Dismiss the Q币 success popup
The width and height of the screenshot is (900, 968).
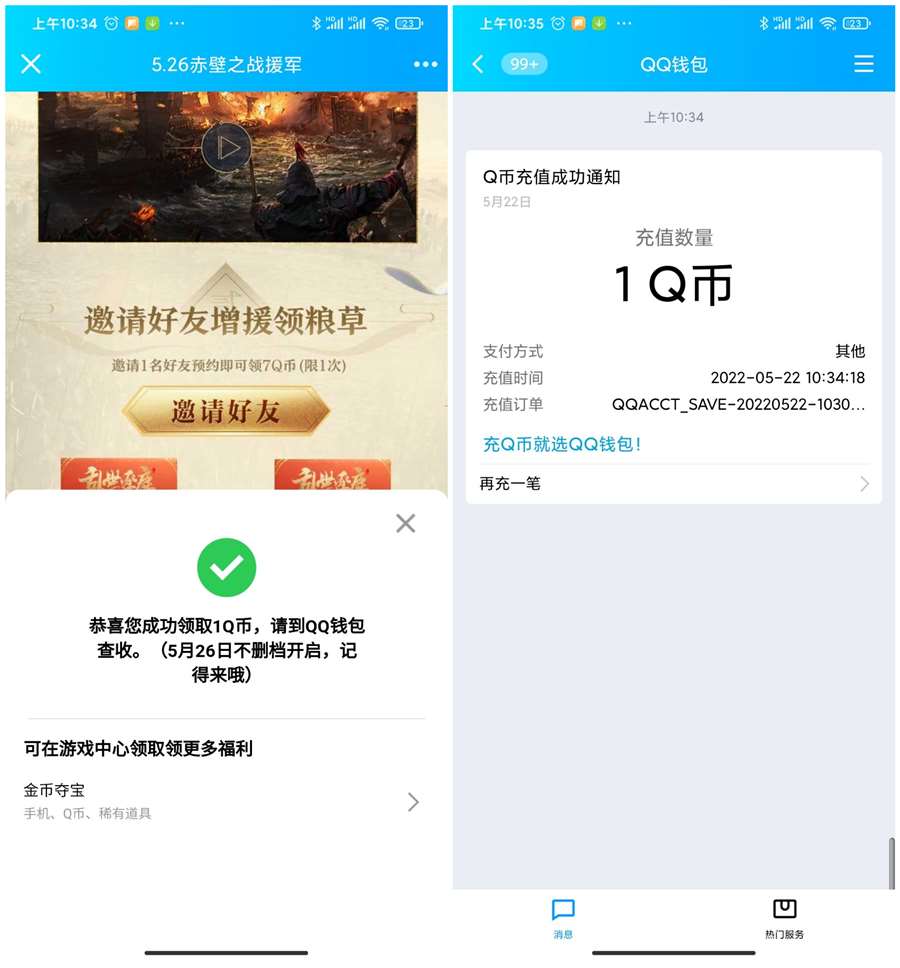click(405, 523)
